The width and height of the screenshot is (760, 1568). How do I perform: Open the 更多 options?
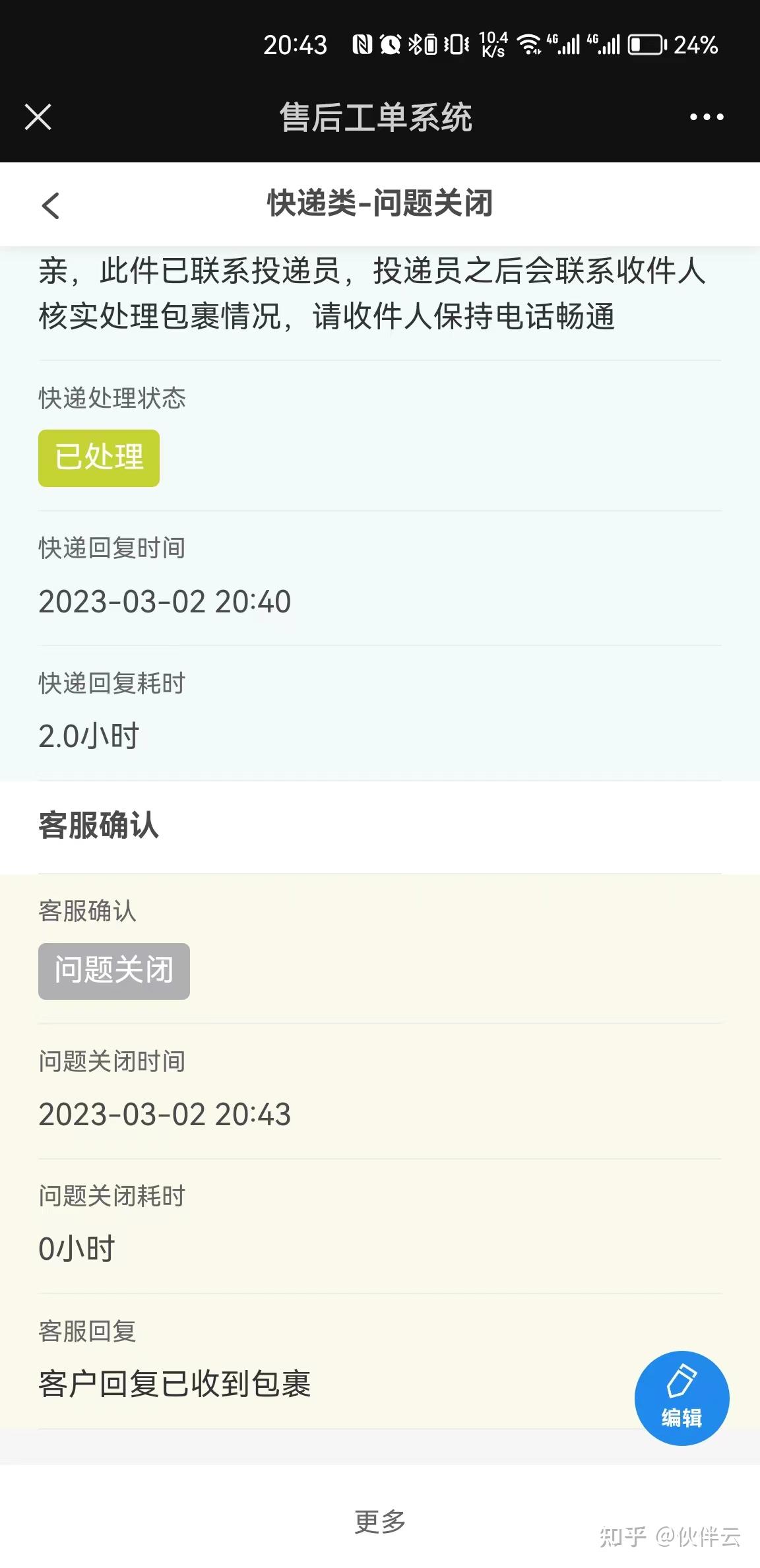[x=380, y=1521]
